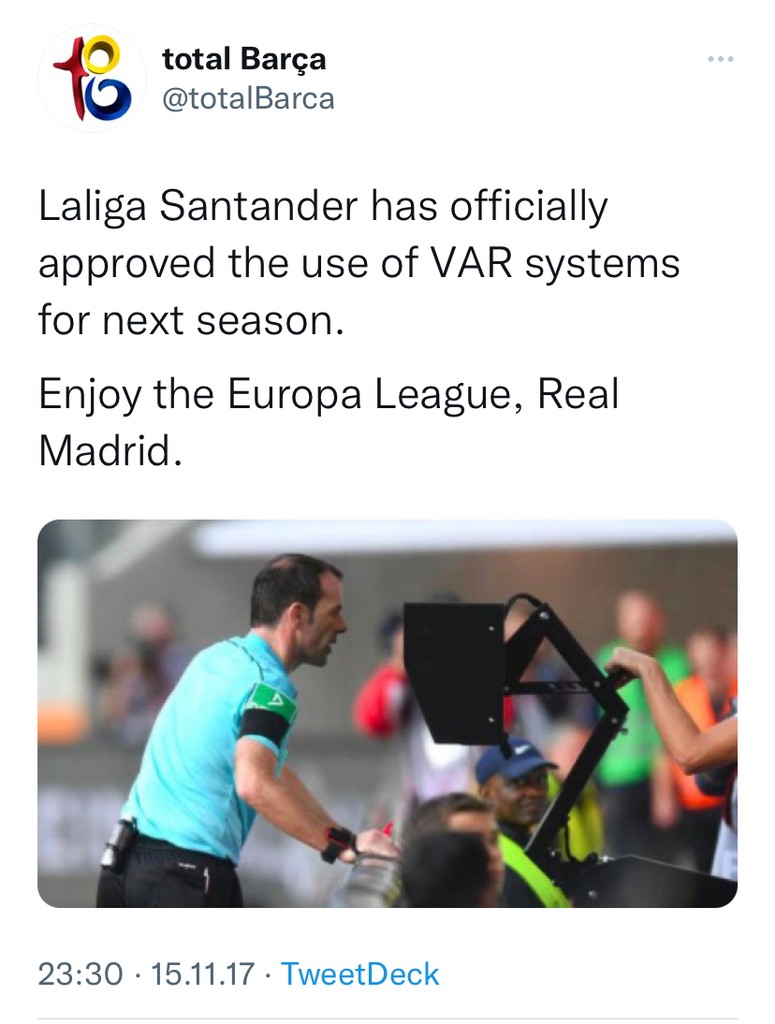This screenshot has height=1024, width=775.
Task: Open total Barça's profile picture
Action: coord(92,78)
